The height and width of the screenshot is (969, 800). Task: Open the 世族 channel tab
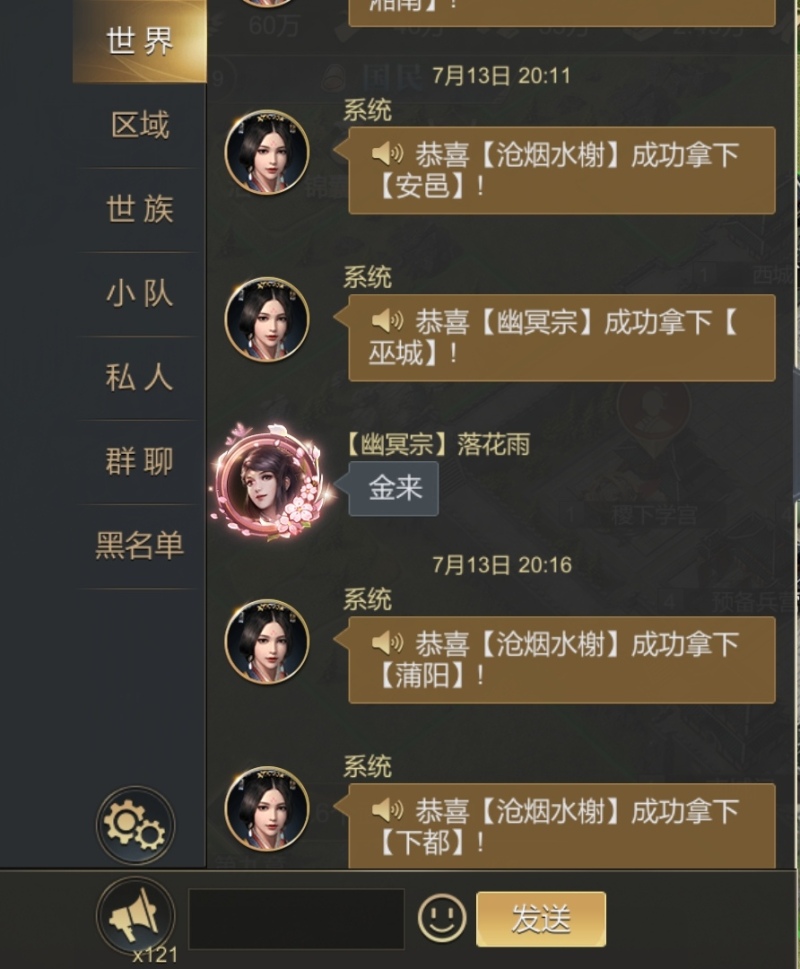point(140,210)
